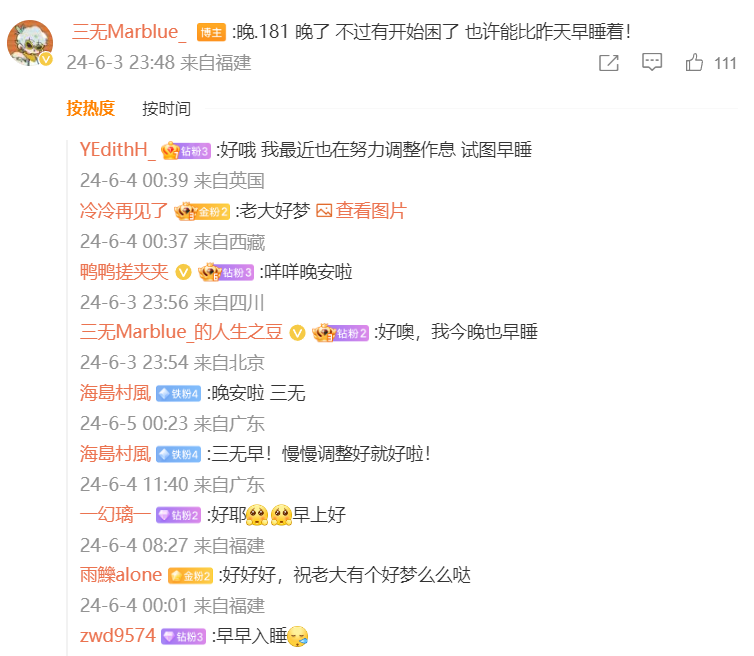Open zwd9574 user profile
The width and height of the screenshot is (754, 656).
(117, 636)
